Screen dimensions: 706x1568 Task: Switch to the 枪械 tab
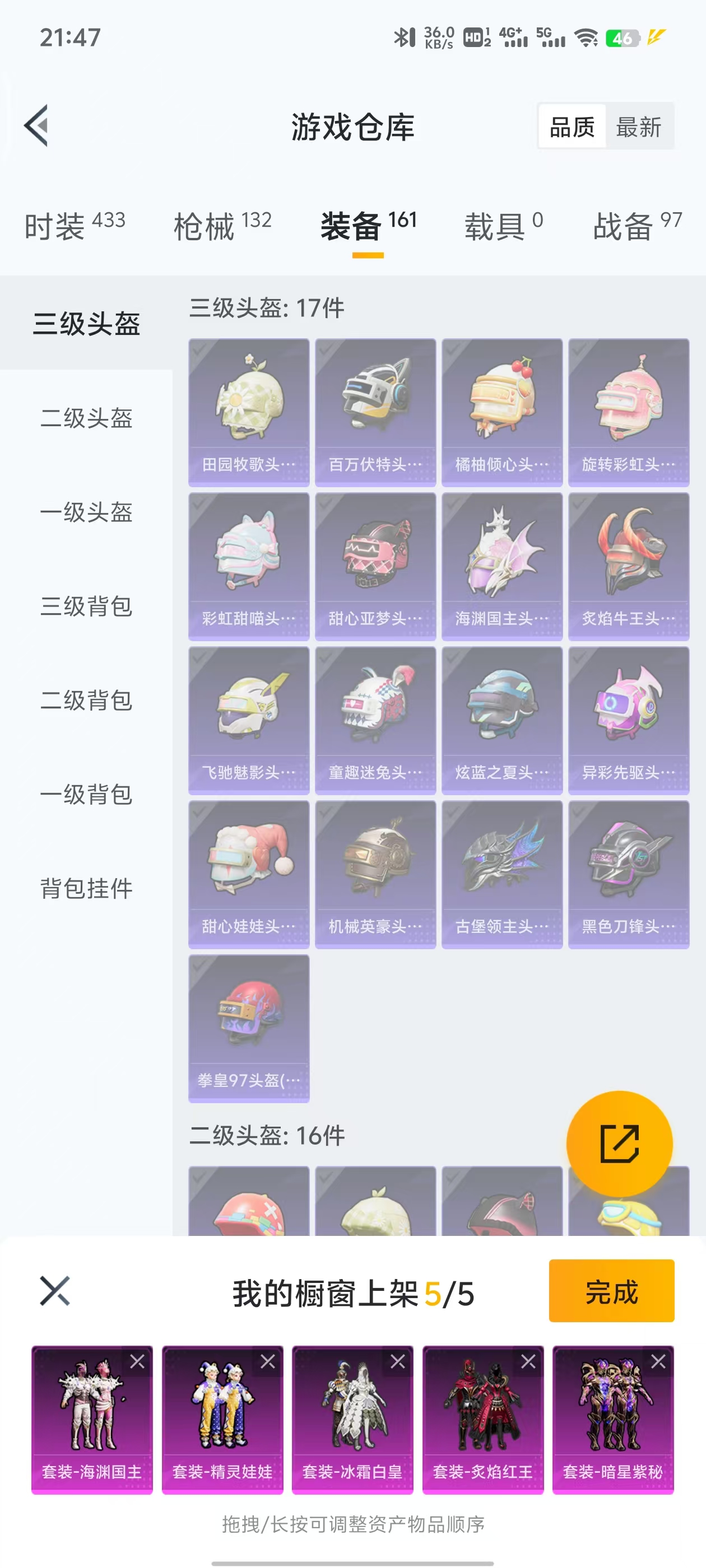[222, 225]
